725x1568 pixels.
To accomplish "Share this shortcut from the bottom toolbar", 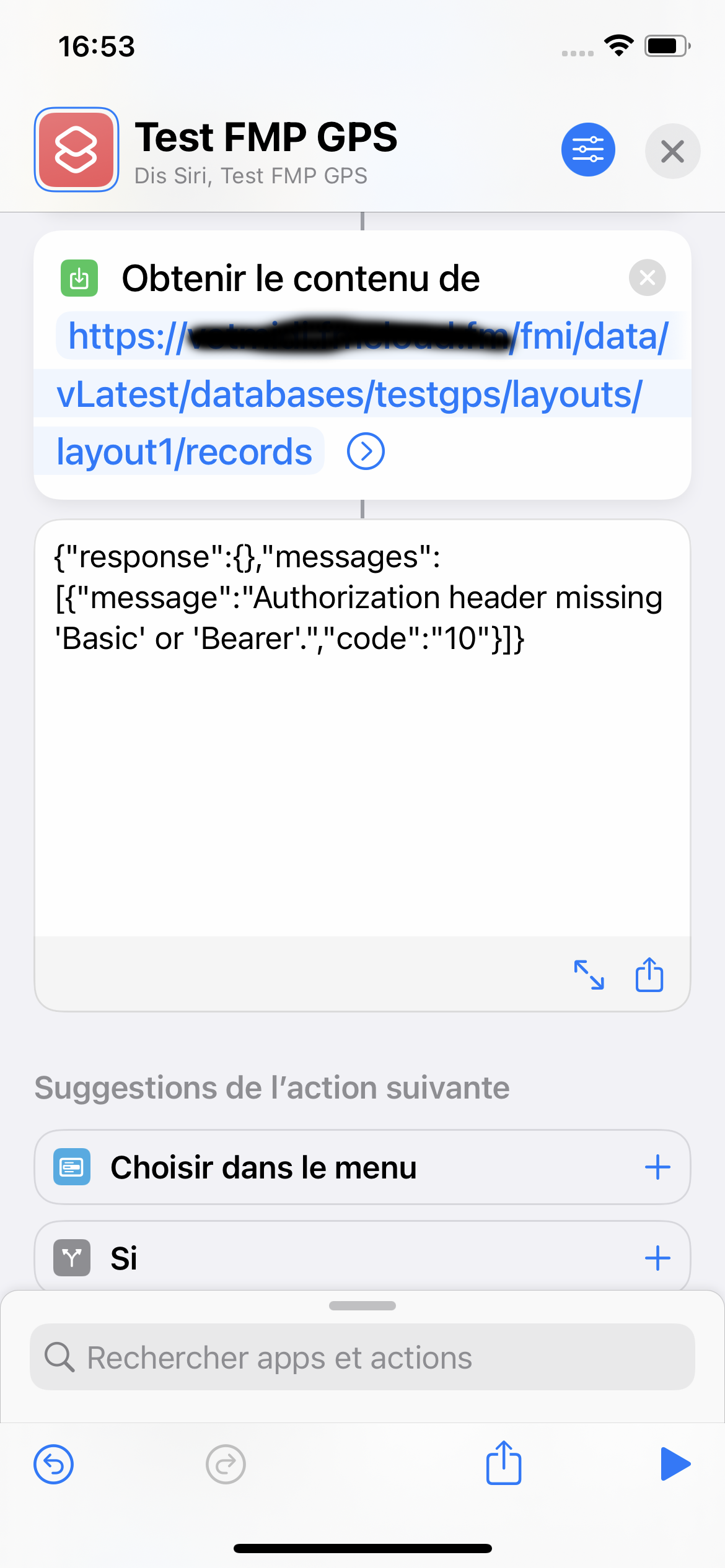I will (504, 1463).
